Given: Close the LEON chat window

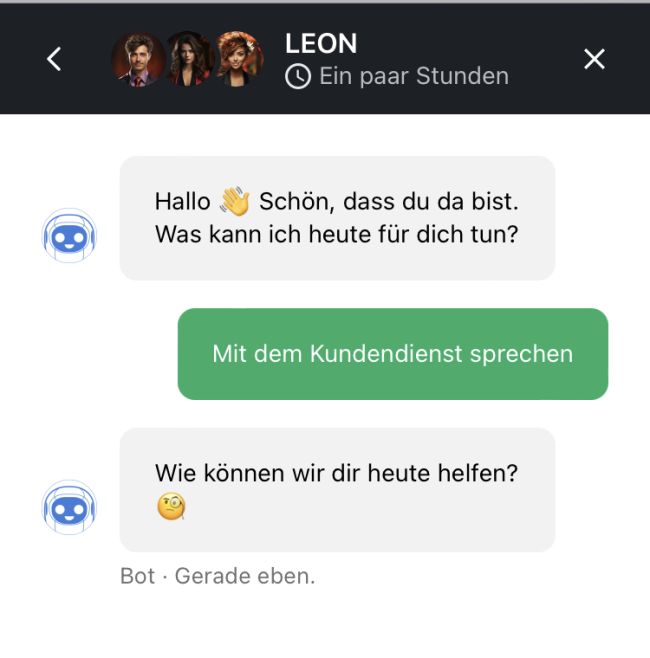Looking at the screenshot, I should pos(594,59).
